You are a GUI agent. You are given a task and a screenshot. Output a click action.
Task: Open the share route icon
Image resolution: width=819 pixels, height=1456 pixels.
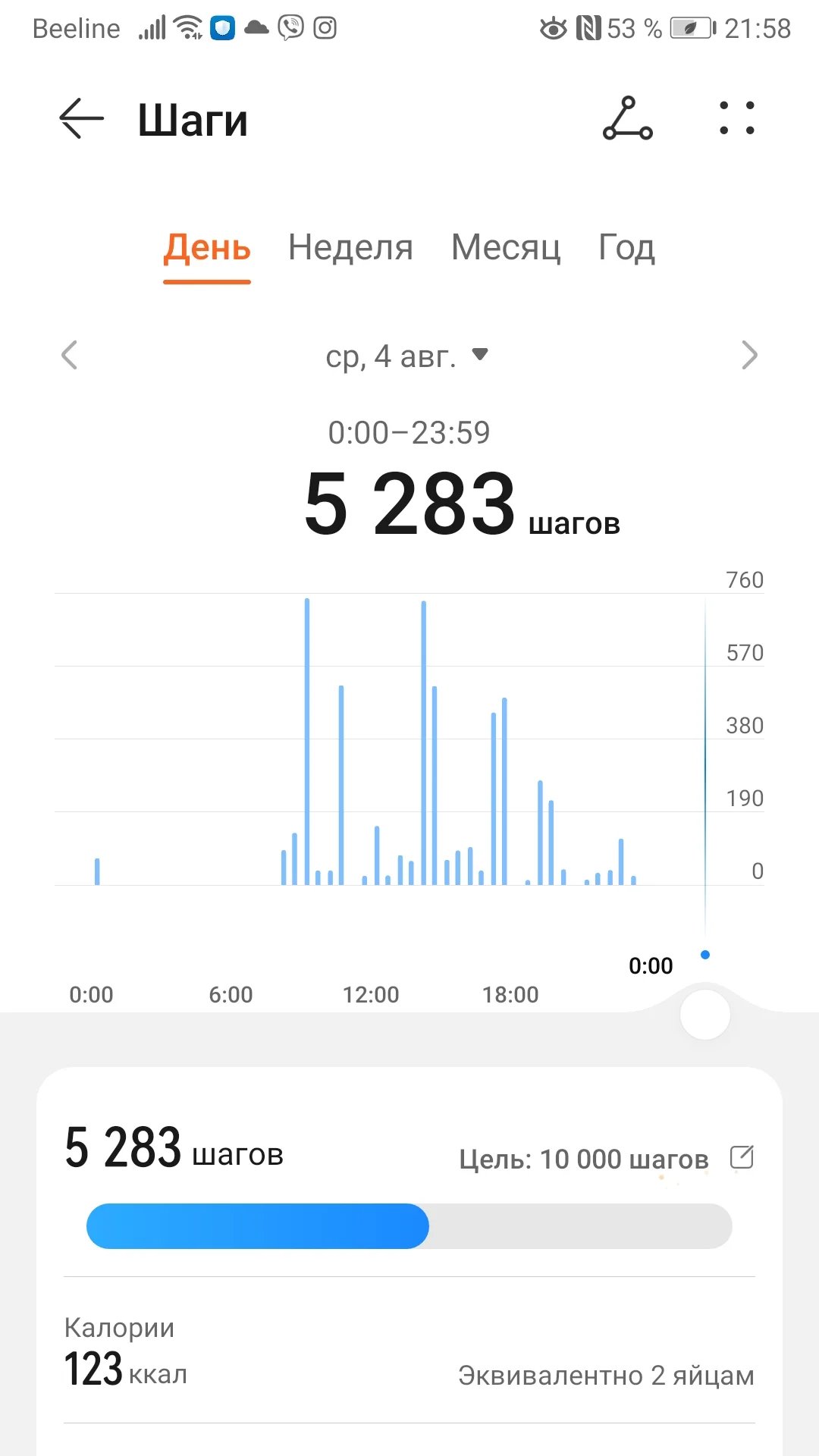click(x=627, y=119)
